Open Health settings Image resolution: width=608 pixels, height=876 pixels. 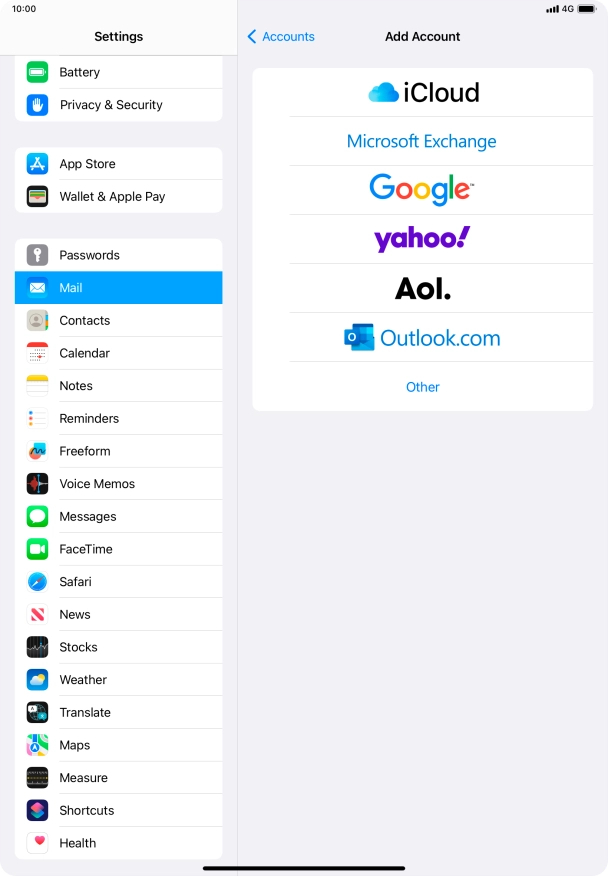[x=118, y=843]
